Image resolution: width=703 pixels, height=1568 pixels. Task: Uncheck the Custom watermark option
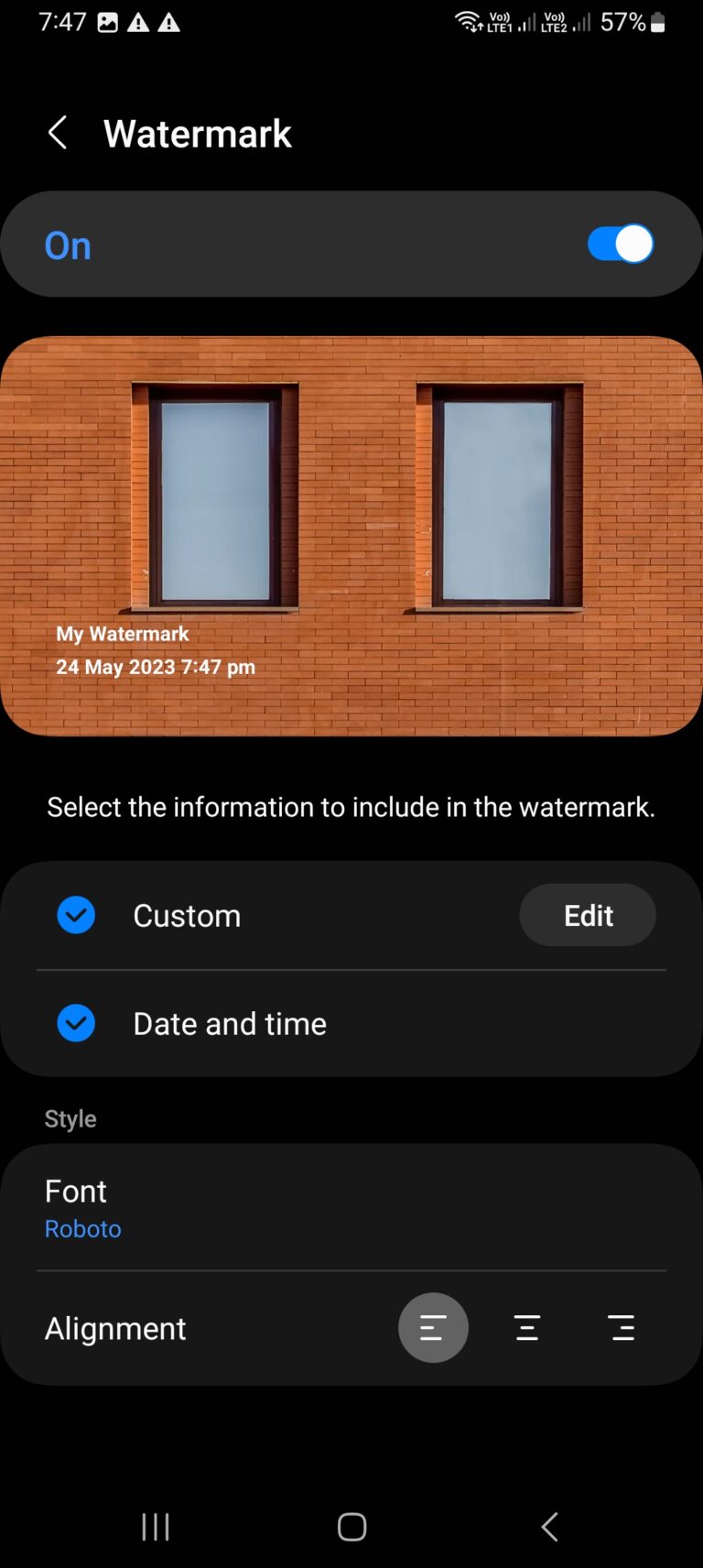(x=76, y=915)
